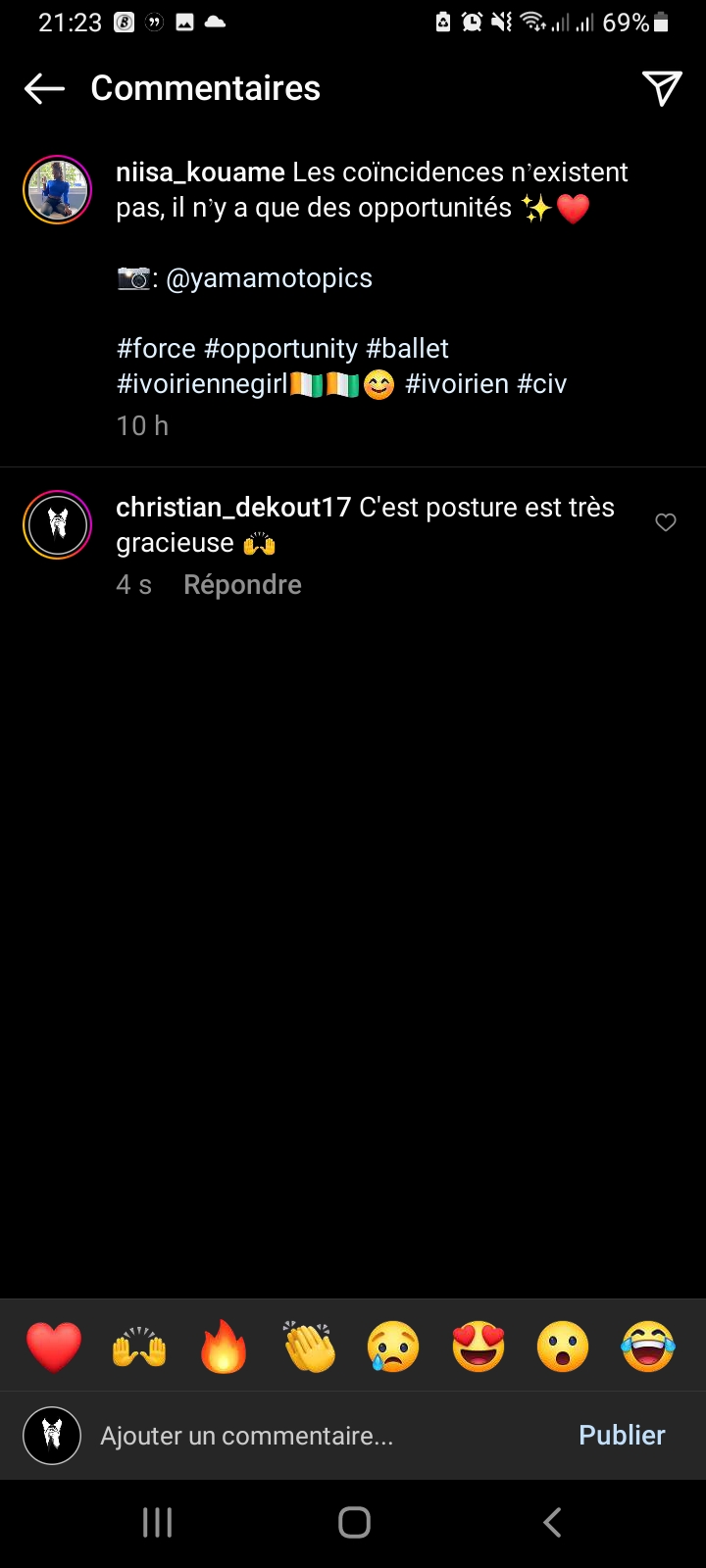The width and height of the screenshot is (706, 1568).
Task: Reply to christian_dekout17 with Répondre
Action: [242, 585]
